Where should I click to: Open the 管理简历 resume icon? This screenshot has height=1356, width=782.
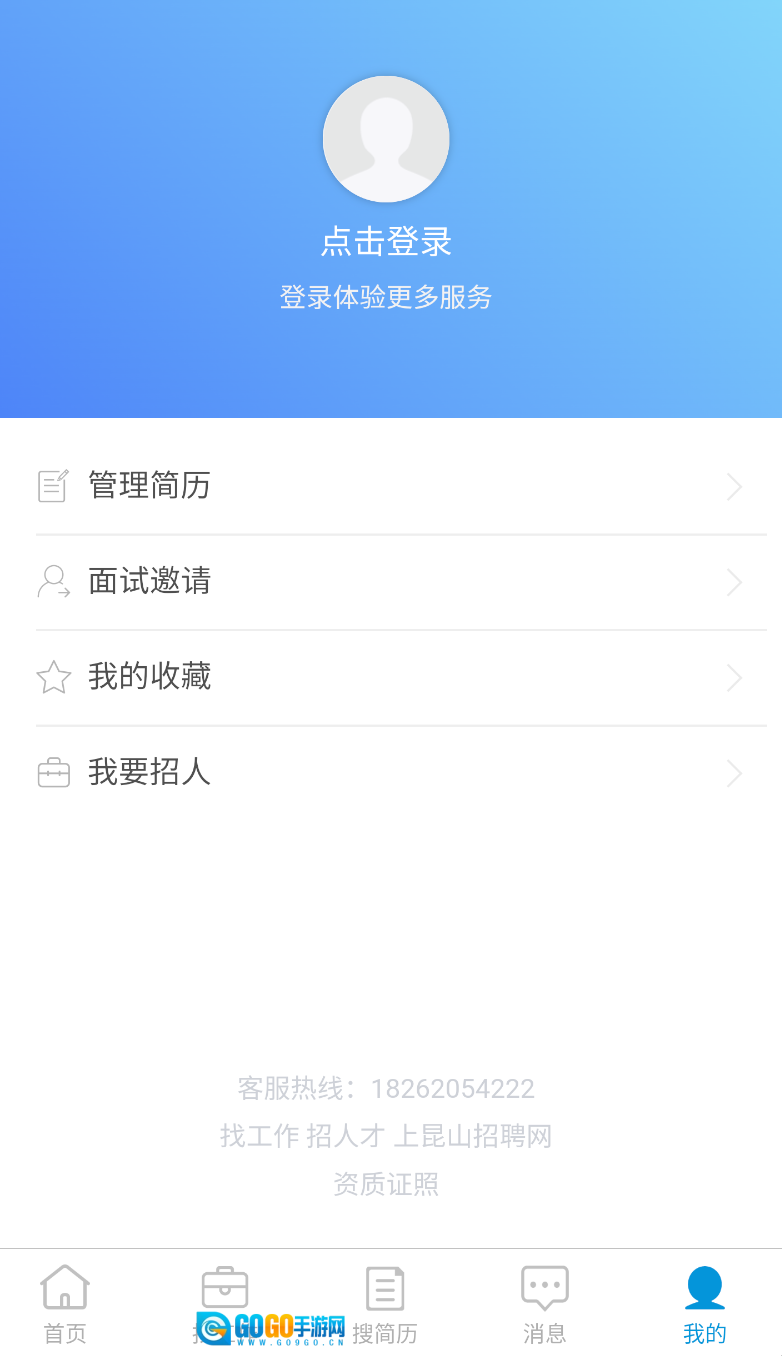52,486
